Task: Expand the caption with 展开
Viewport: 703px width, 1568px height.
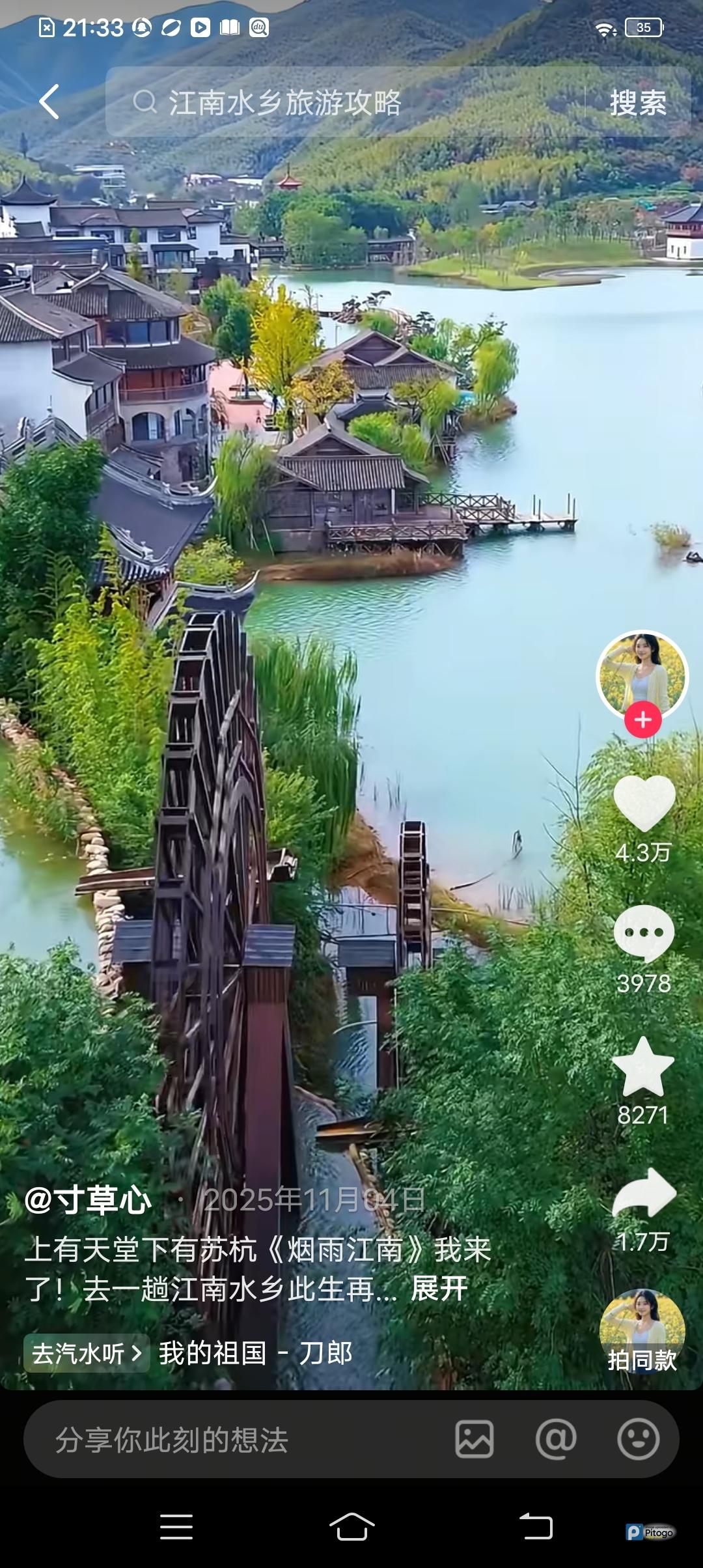Action: 439,1289
